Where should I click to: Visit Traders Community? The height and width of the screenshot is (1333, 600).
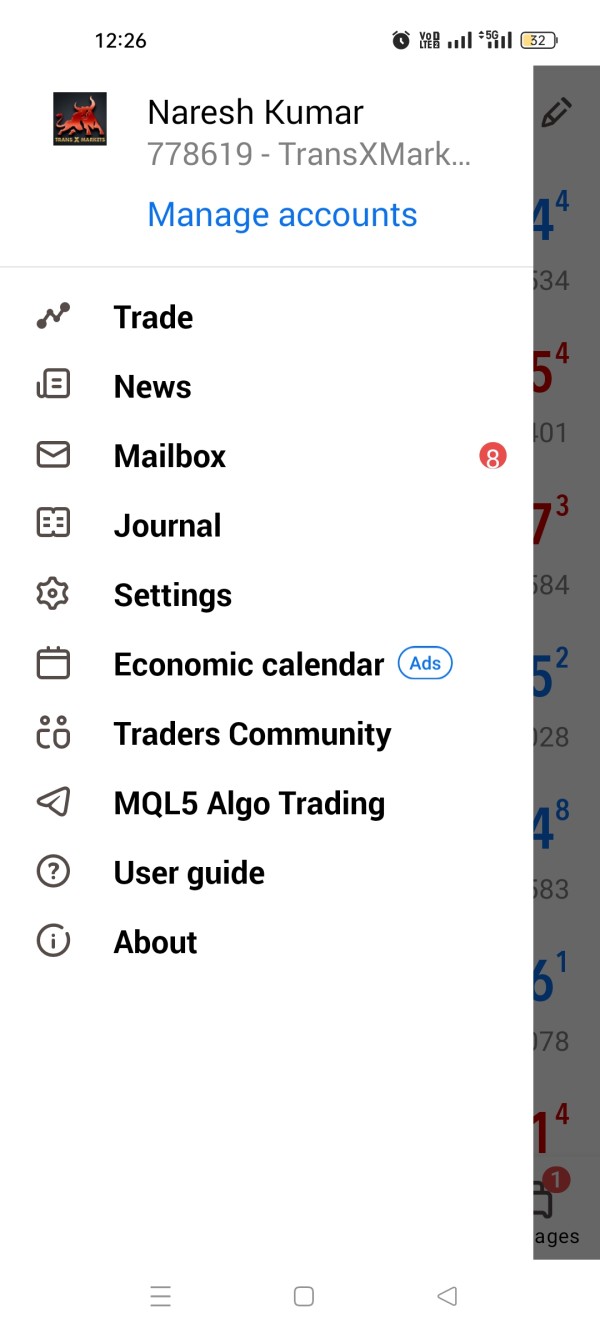coord(252,734)
